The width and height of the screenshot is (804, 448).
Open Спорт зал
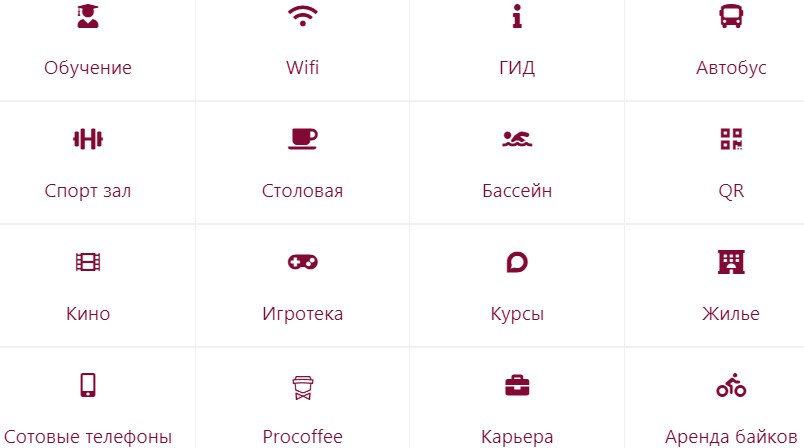(88, 163)
